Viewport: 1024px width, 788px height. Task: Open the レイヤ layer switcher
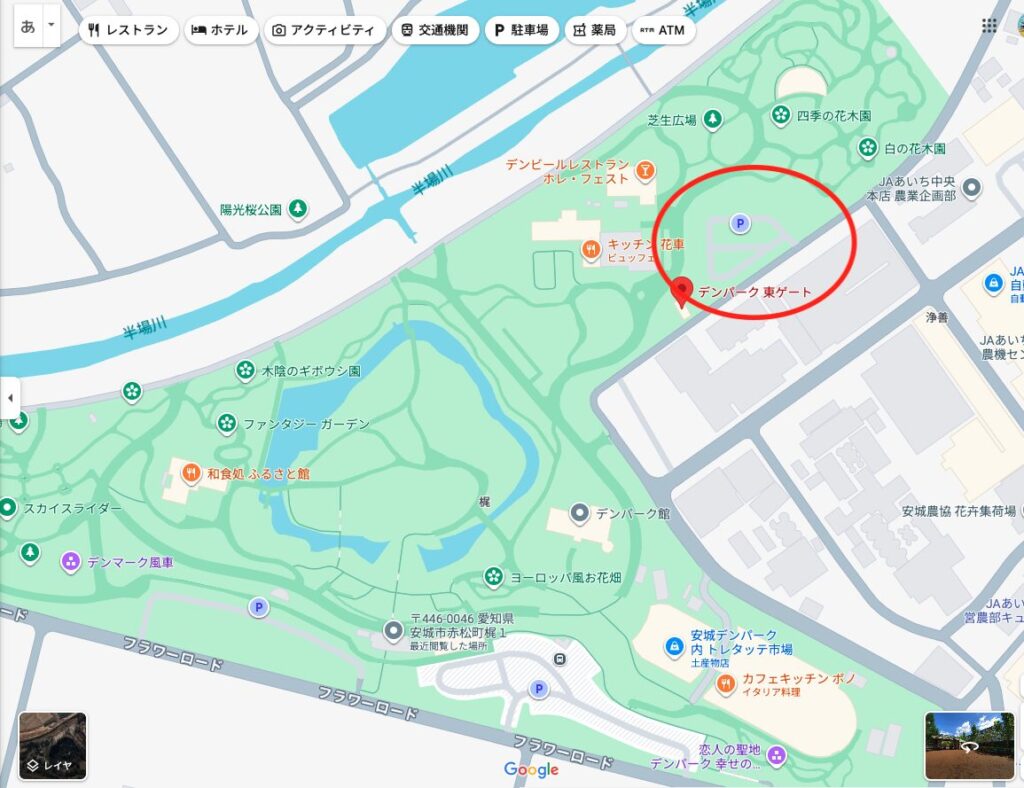[52, 746]
